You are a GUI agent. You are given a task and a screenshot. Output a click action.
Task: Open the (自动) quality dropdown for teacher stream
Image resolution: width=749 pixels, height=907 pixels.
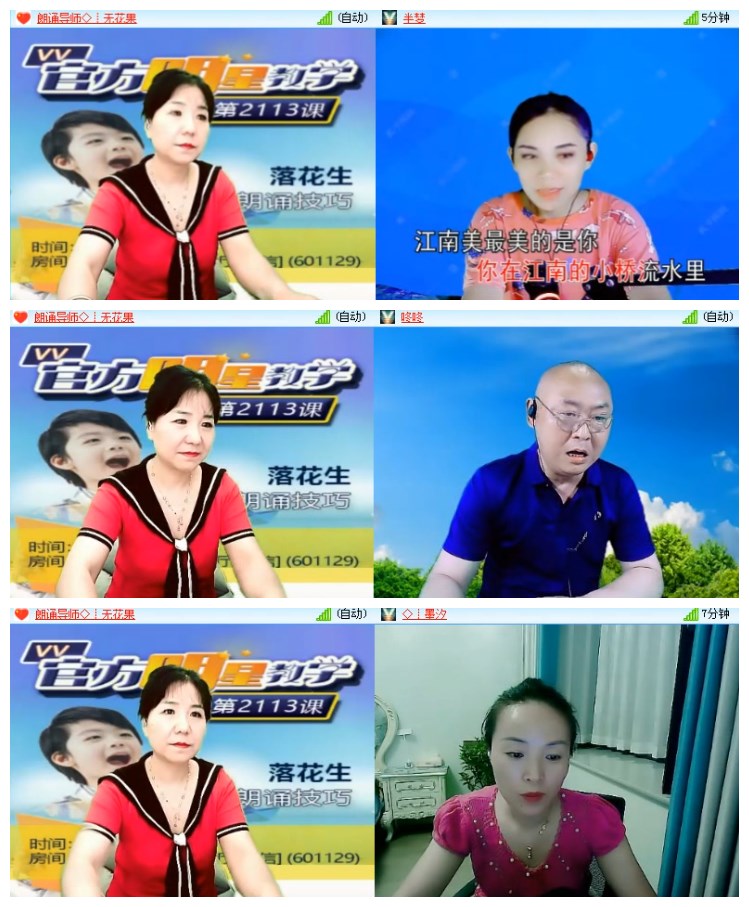(x=352, y=15)
